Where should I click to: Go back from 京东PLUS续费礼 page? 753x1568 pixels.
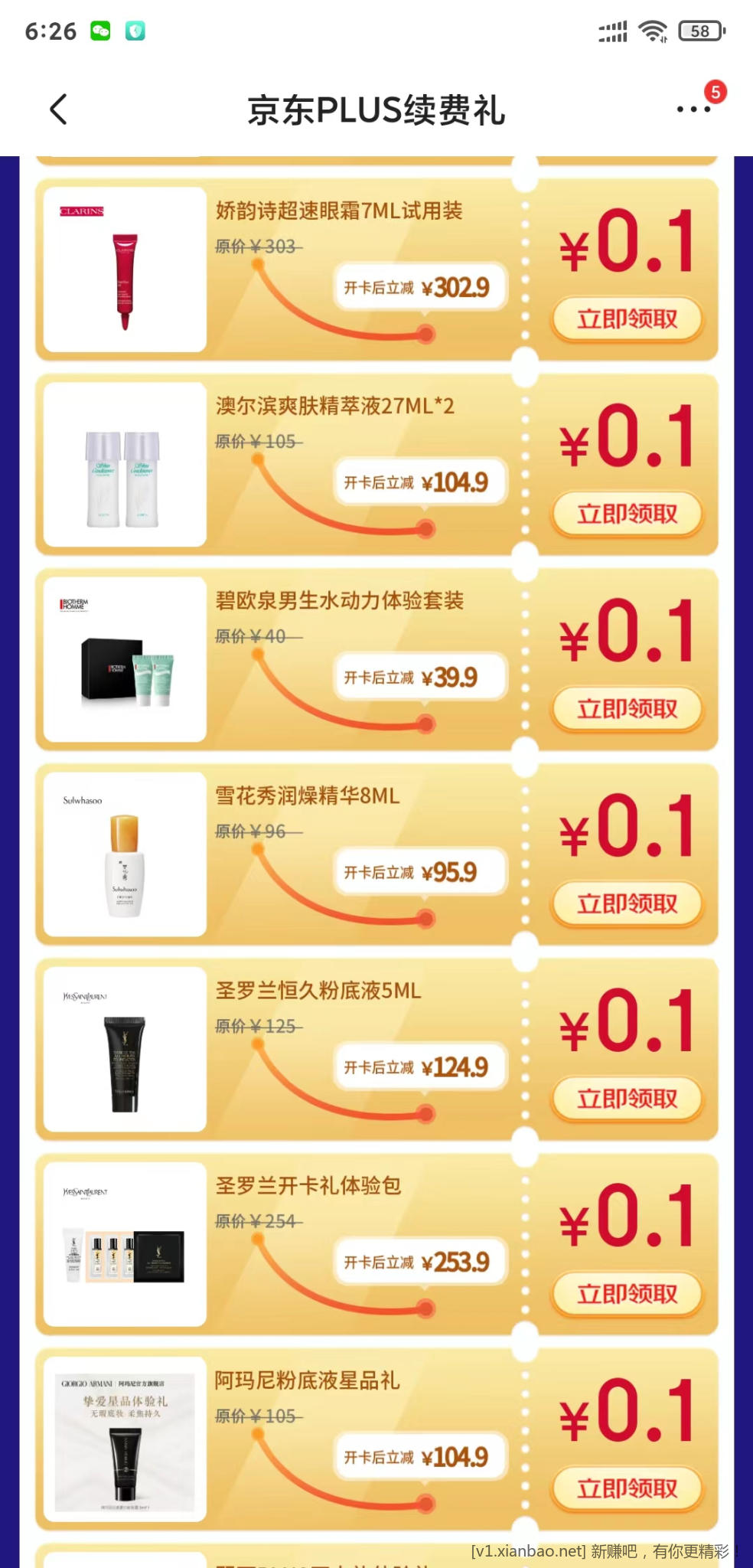pos(59,109)
